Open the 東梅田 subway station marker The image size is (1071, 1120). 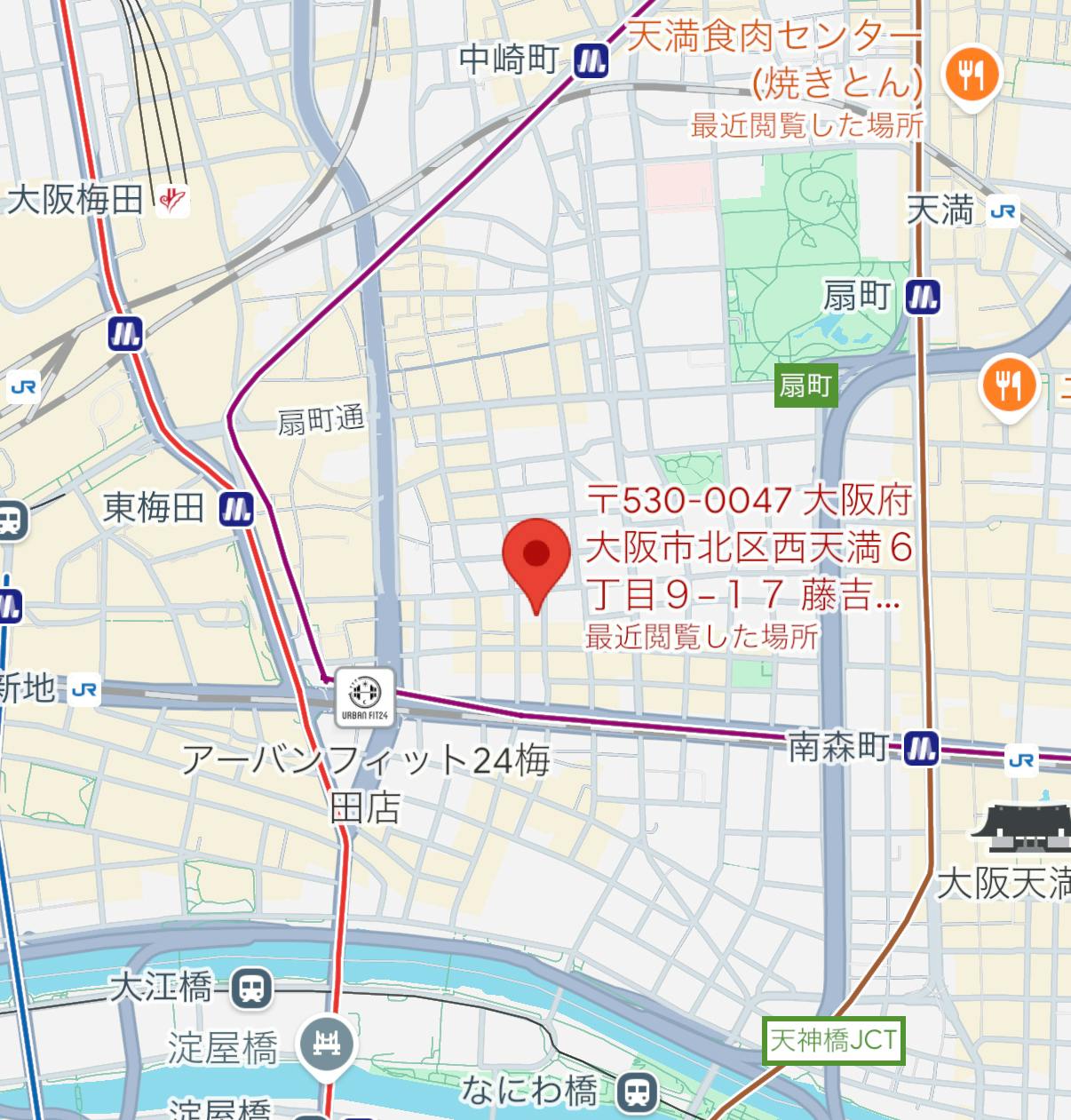pyautogui.click(x=236, y=509)
